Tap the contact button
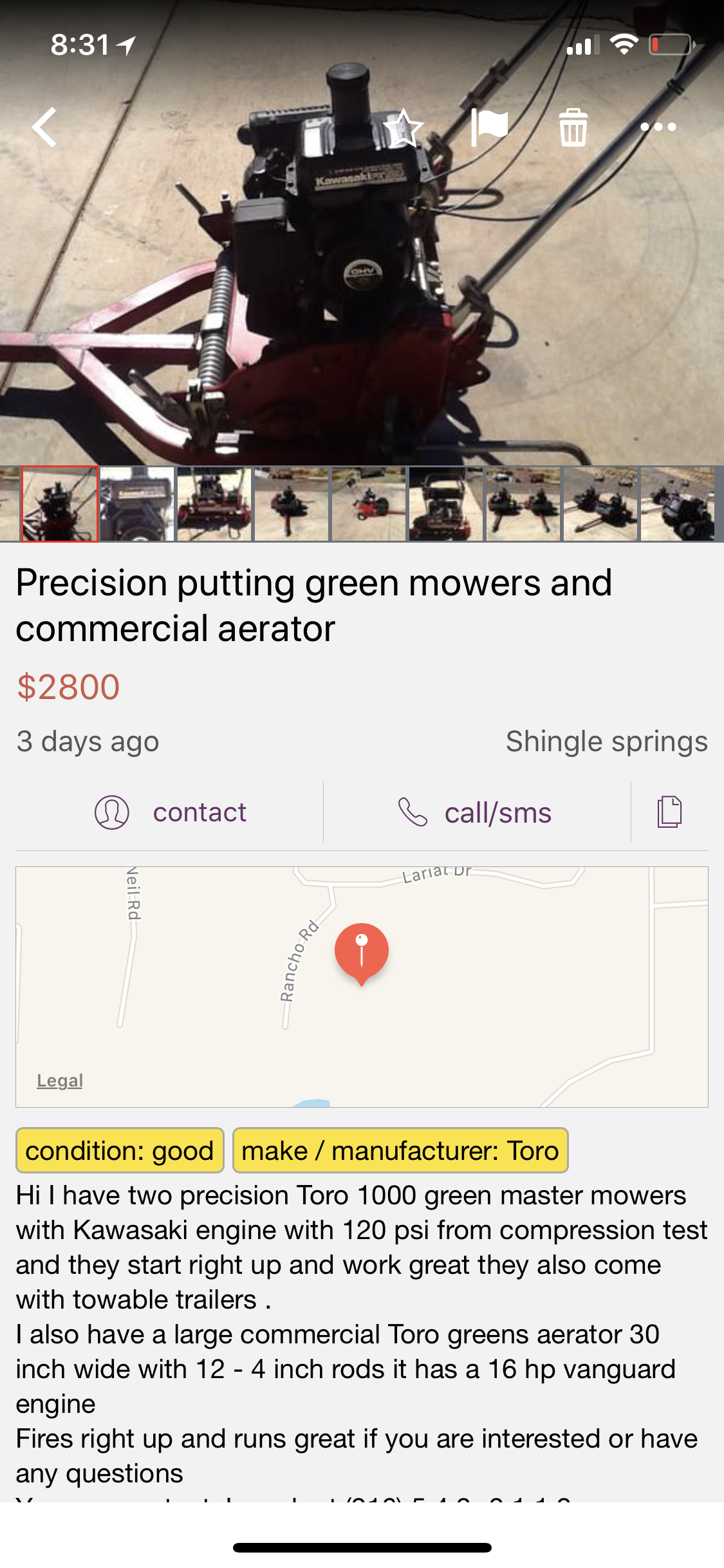The image size is (724, 1568). click(171, 812)
